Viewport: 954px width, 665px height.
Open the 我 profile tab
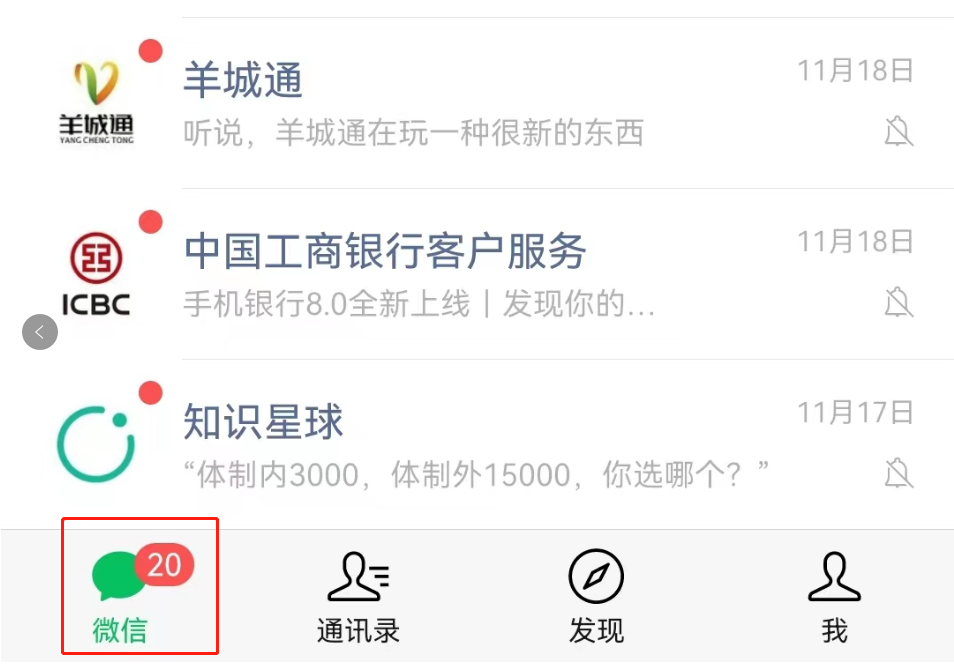coord(834,596)
